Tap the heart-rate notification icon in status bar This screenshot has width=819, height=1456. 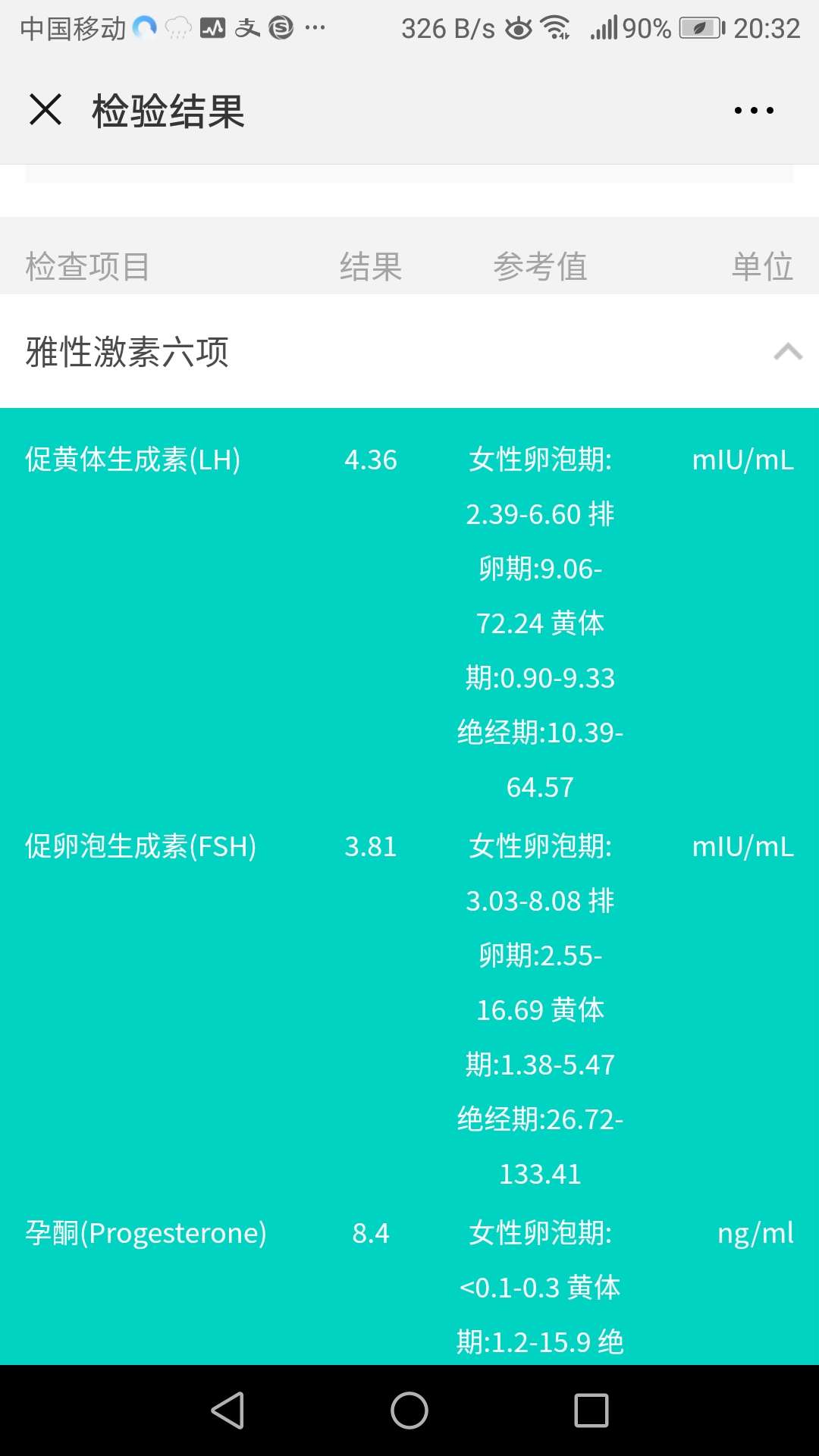click(x=214, y=27)
